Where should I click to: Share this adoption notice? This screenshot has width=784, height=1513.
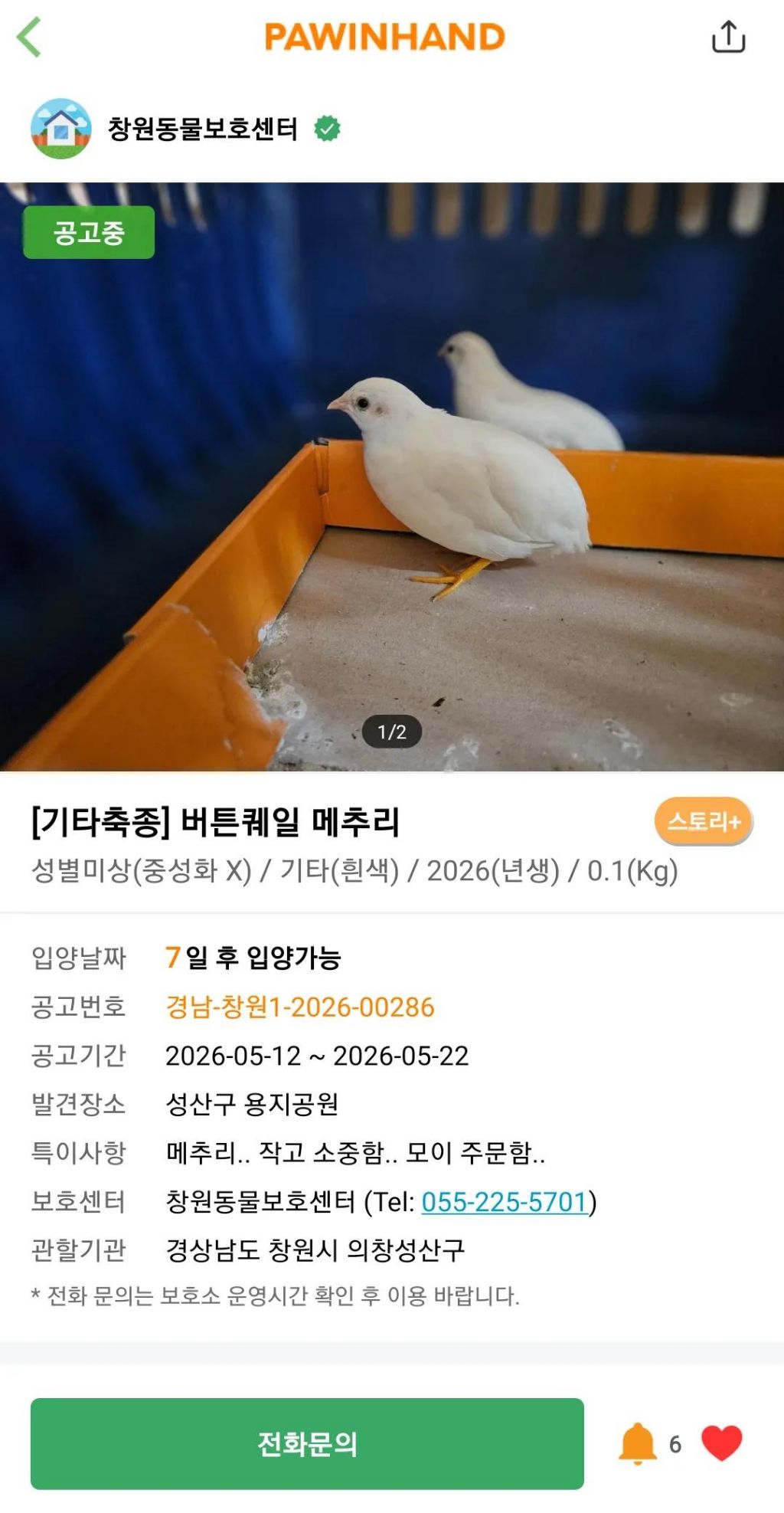(728, 37)
